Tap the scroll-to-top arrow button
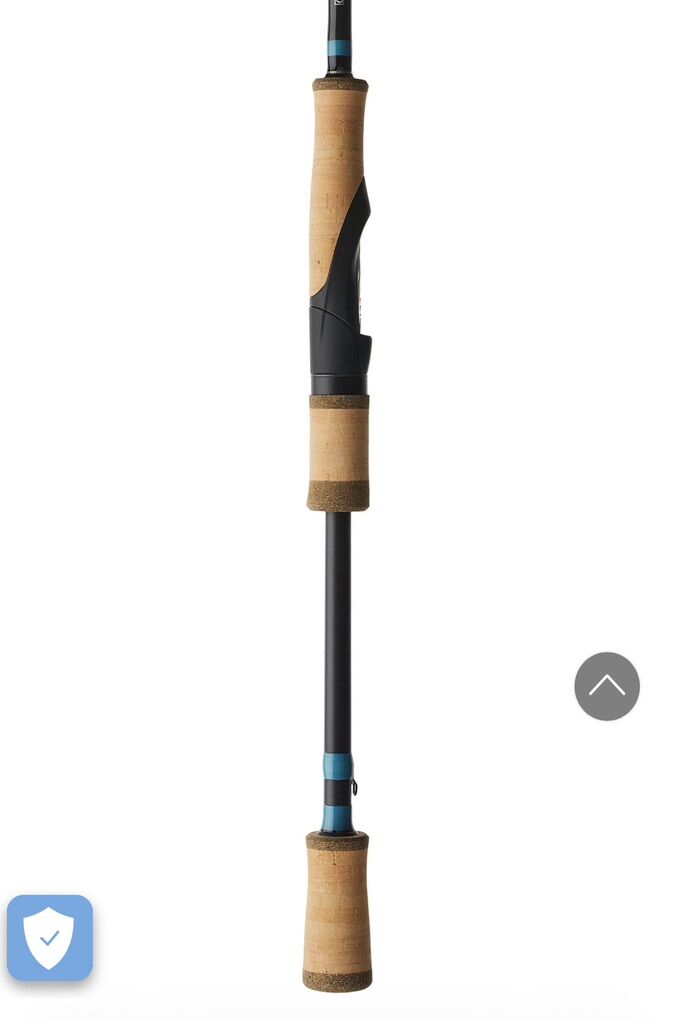This screenshot has height=1020, width=676. coord(606,686)
